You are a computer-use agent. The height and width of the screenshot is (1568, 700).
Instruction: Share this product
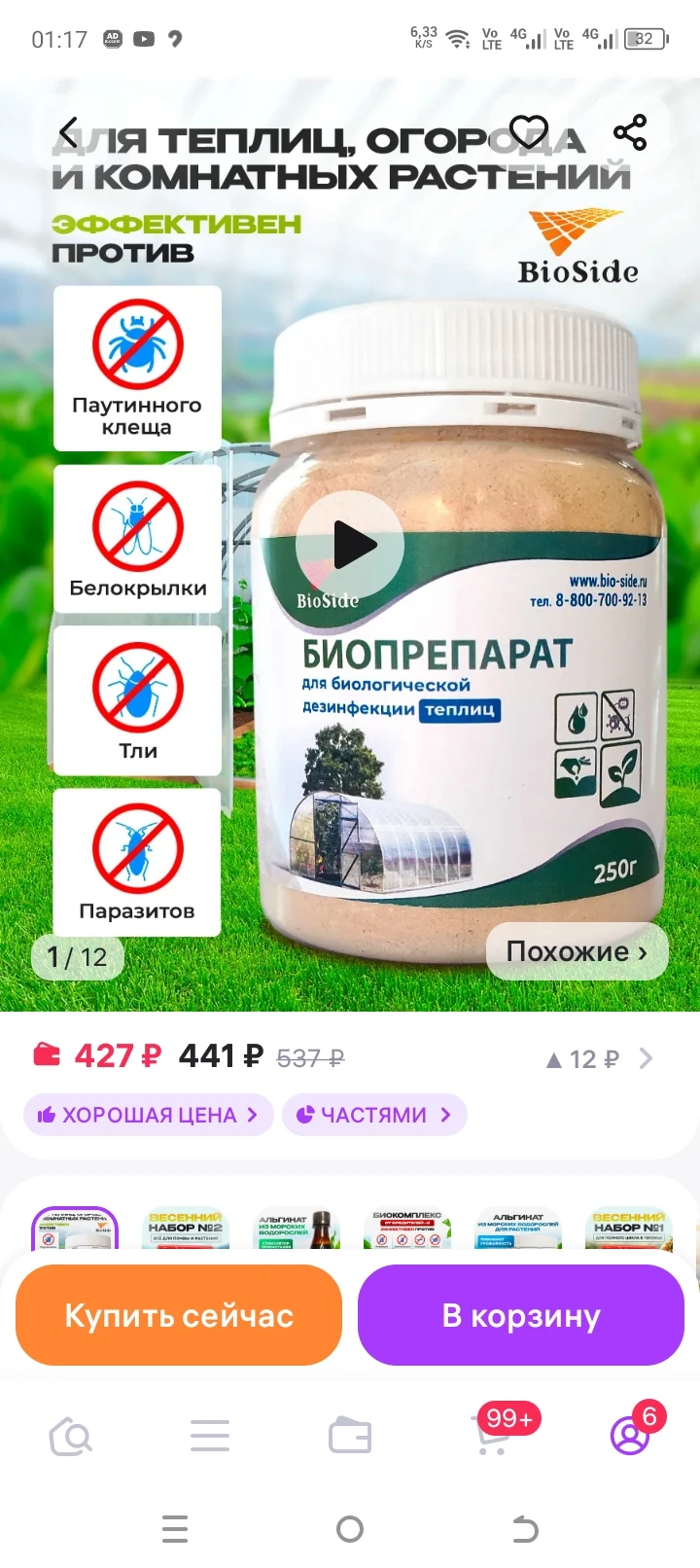pyautogui.click(x=630, y=132)
